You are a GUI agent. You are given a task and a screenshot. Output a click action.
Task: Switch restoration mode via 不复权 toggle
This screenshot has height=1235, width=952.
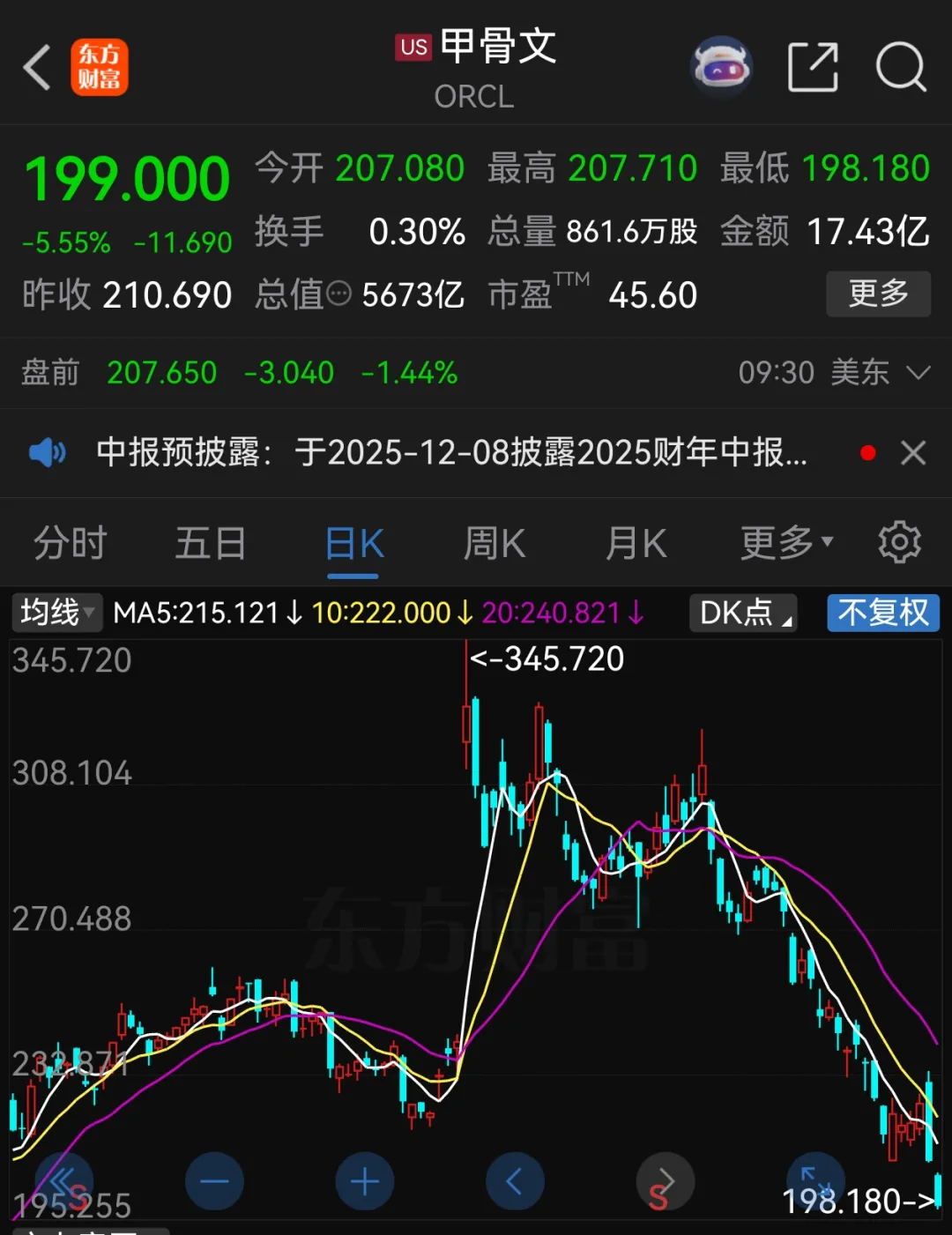tap(882, 612)
